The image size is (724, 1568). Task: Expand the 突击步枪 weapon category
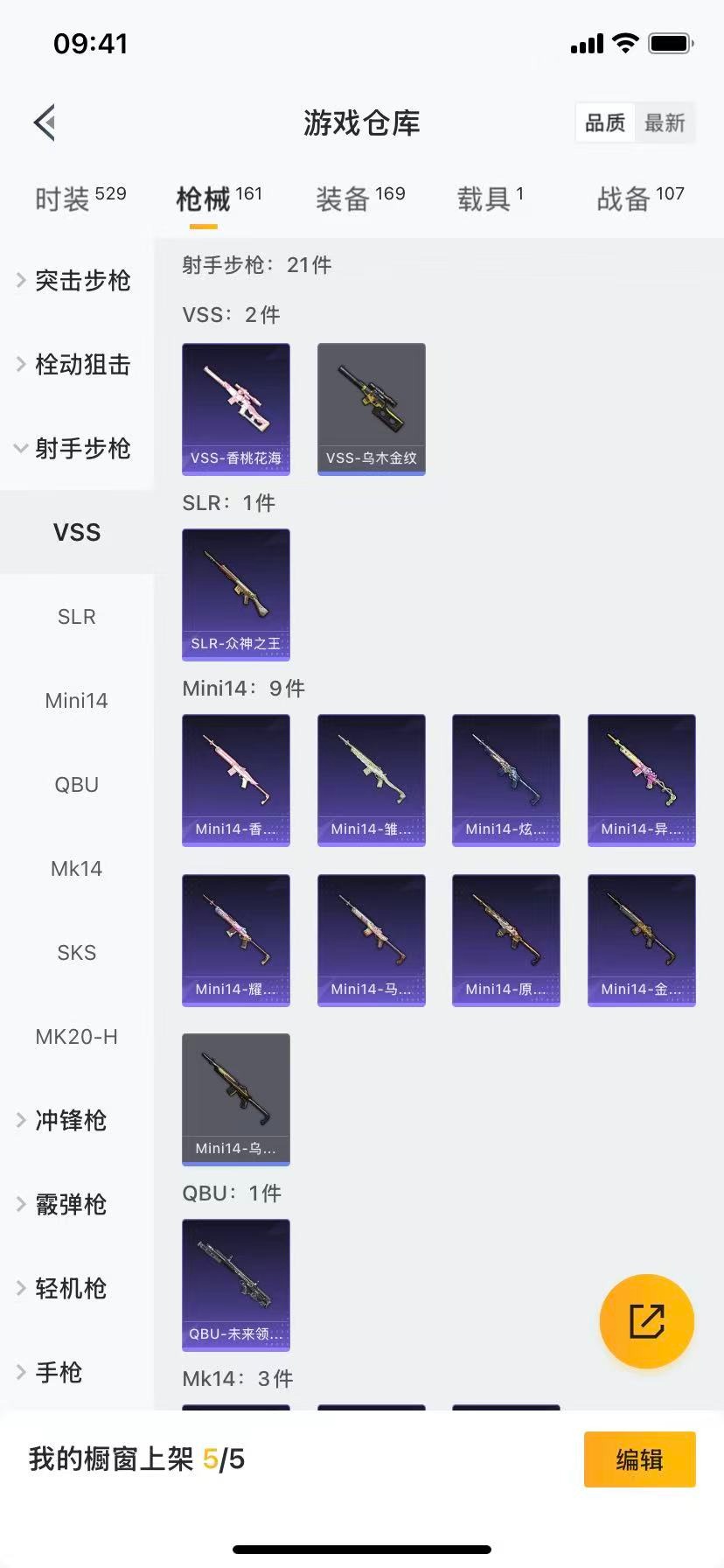pos(80,280)
